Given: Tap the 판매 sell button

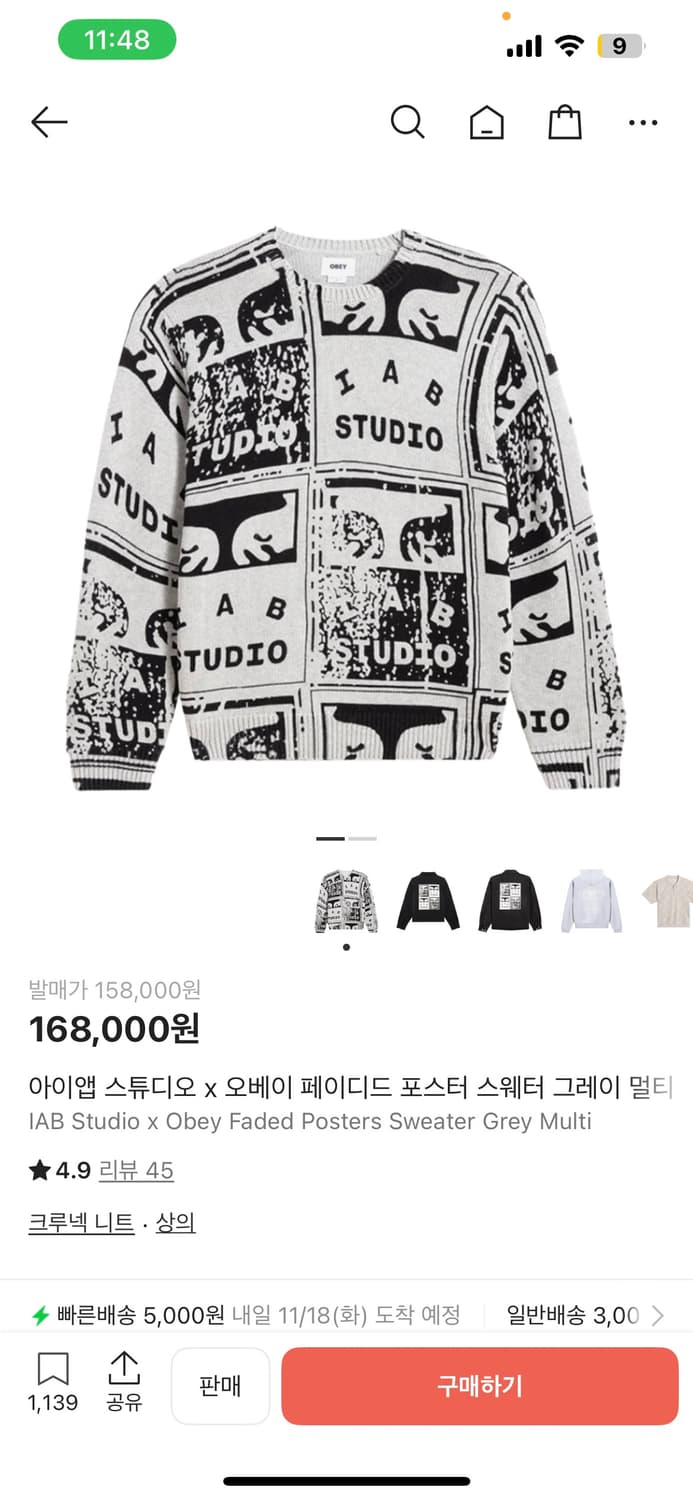Looking at the screenshot, I should (x=220, y=1386).
